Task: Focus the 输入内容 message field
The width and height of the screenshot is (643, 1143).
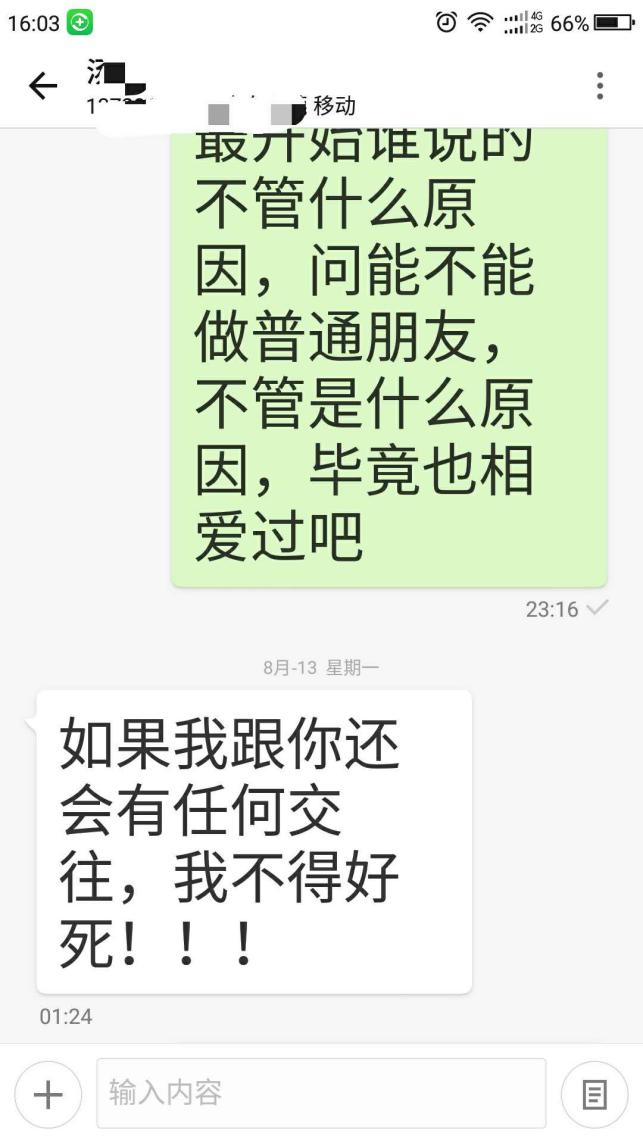Action: point(320,1093)
